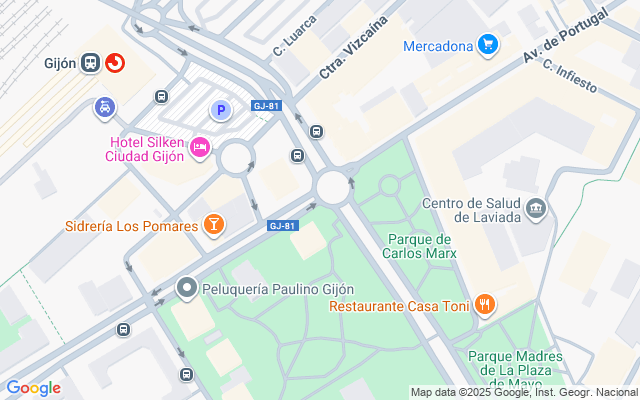Tap the Gijón train station marker

point(90,63)
